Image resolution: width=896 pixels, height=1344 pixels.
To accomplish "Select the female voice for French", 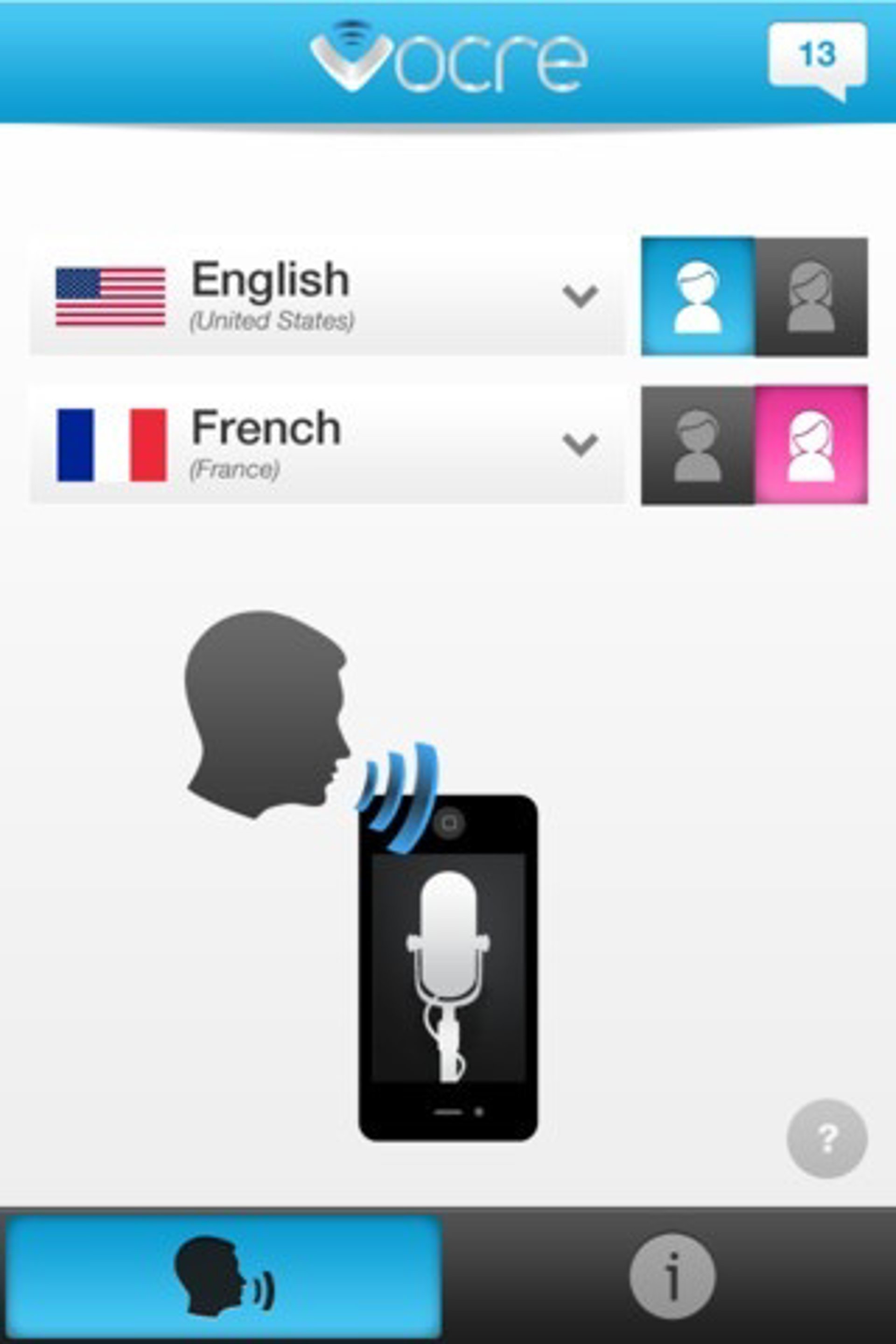I will tap(812, 445).
